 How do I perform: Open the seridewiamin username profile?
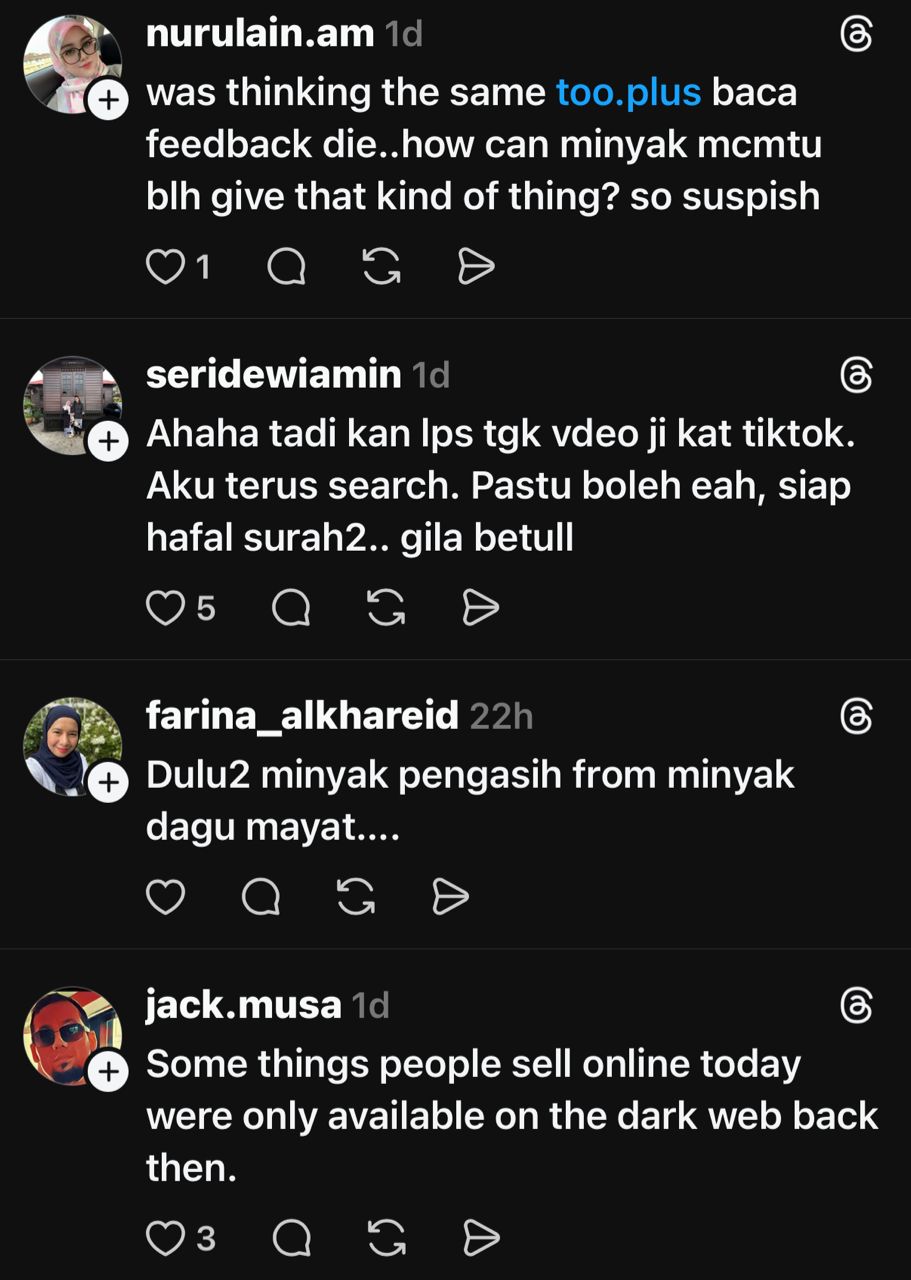click(273, 375)
